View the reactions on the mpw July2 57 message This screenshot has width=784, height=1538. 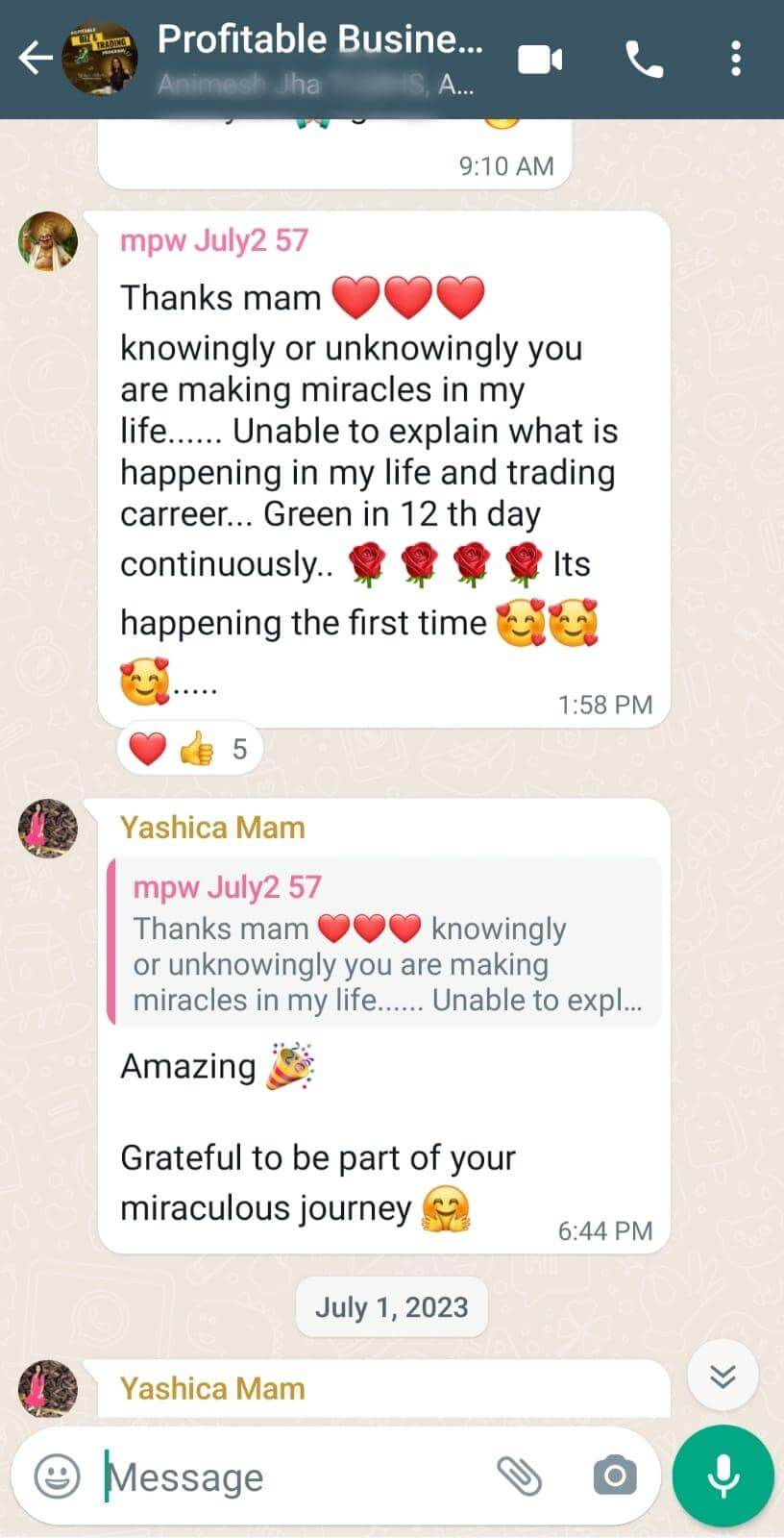189,748
